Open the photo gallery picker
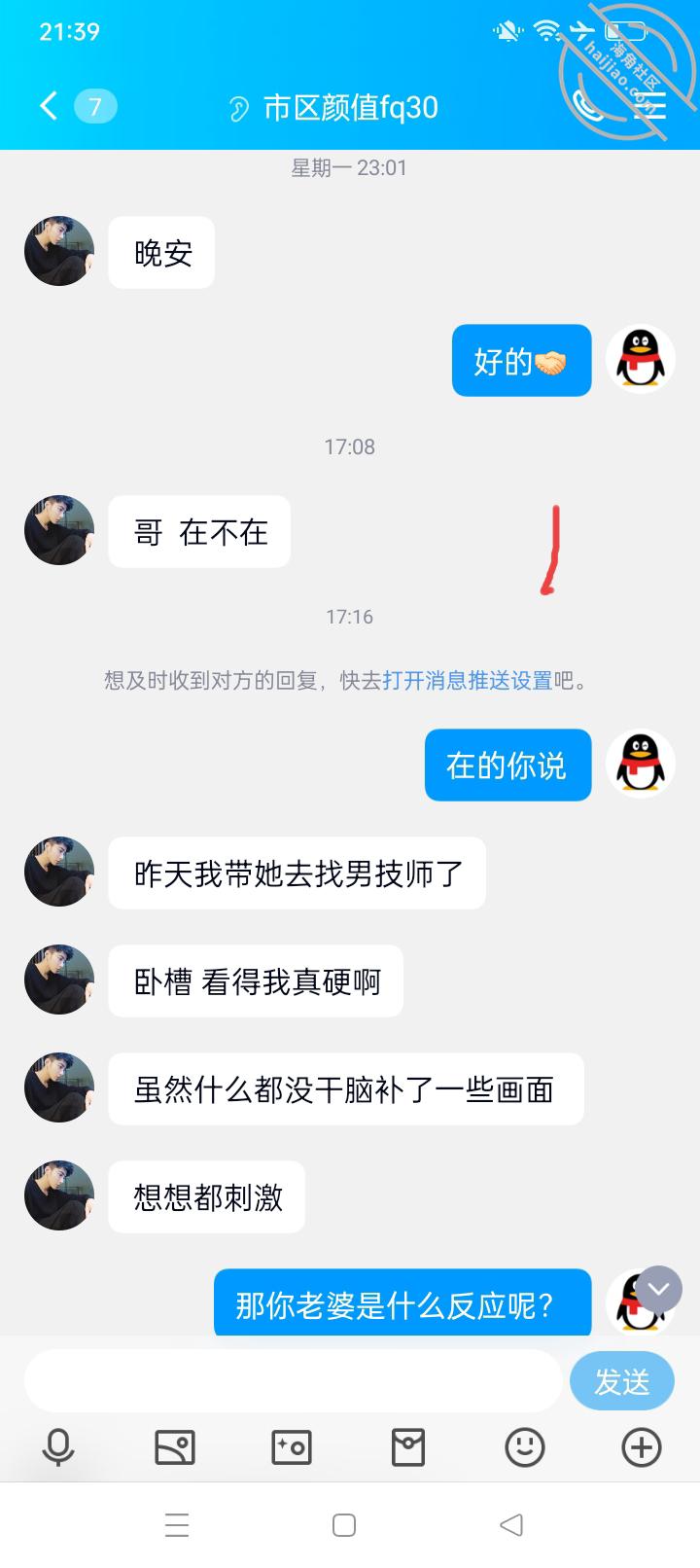700x1568 pixels. tap(175, 1447)
